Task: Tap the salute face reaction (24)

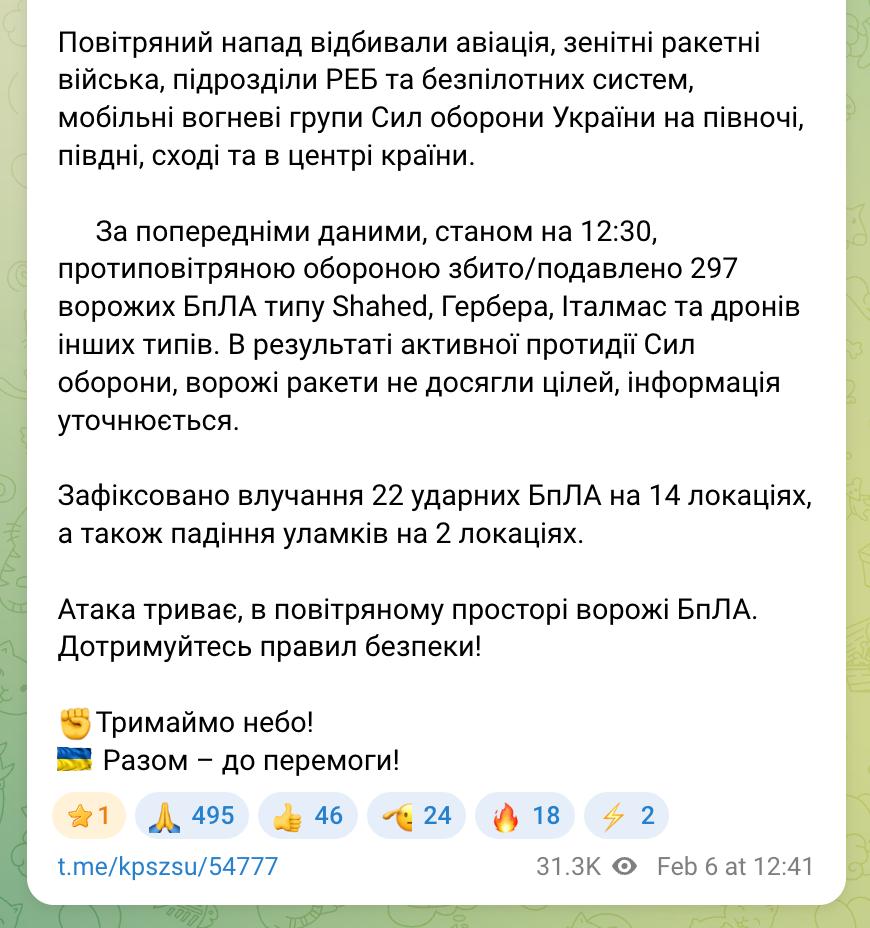Action: point(416,816)
